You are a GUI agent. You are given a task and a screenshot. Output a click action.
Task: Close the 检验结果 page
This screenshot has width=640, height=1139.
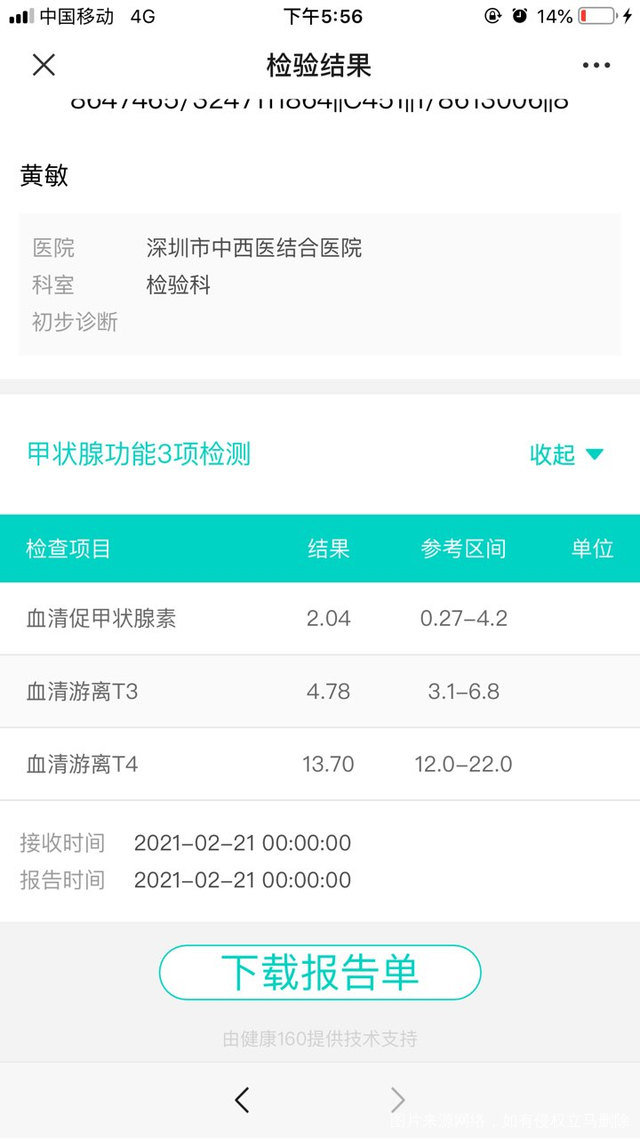[44, 66]
